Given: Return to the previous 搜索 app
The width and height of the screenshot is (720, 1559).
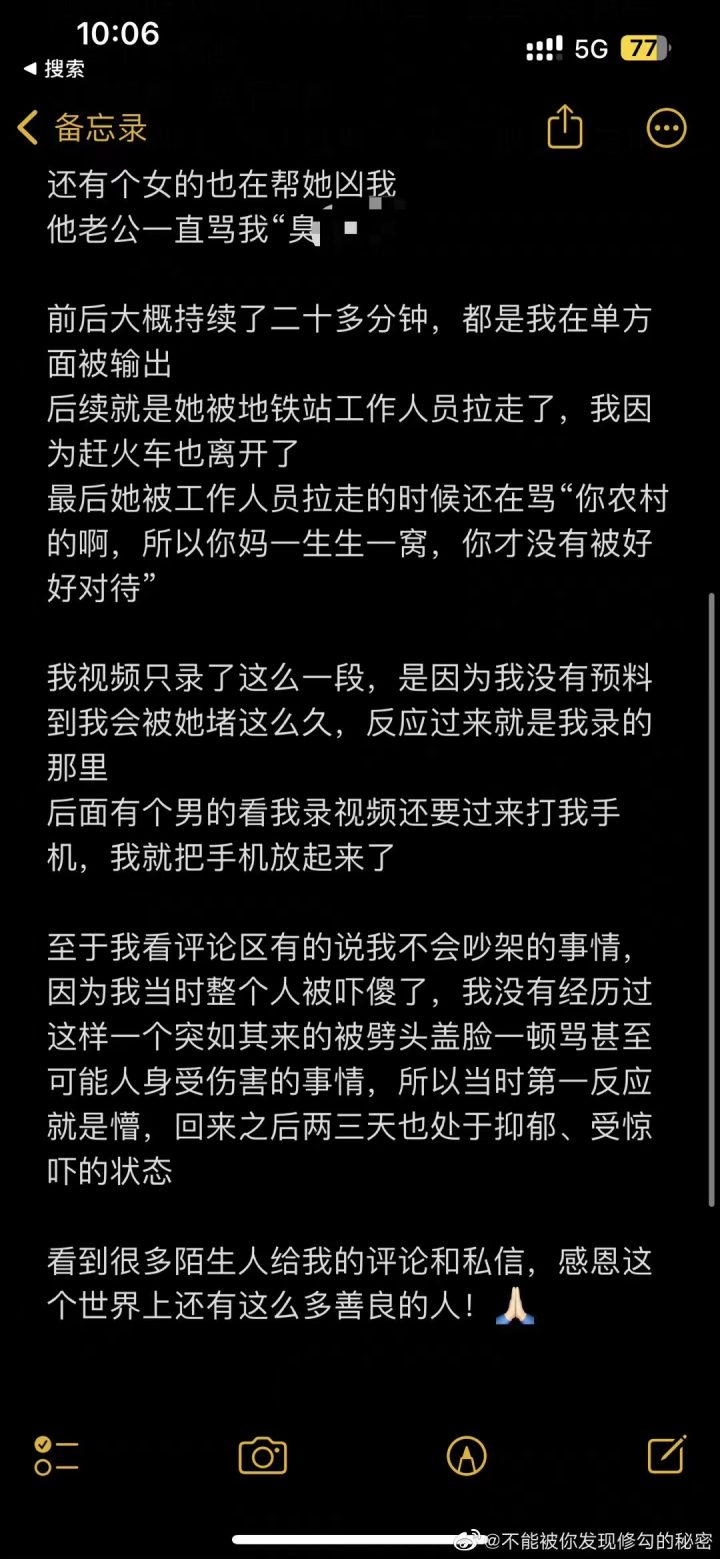Looking at the screenshot, I should pyautogui.click(x=54, y=69).
